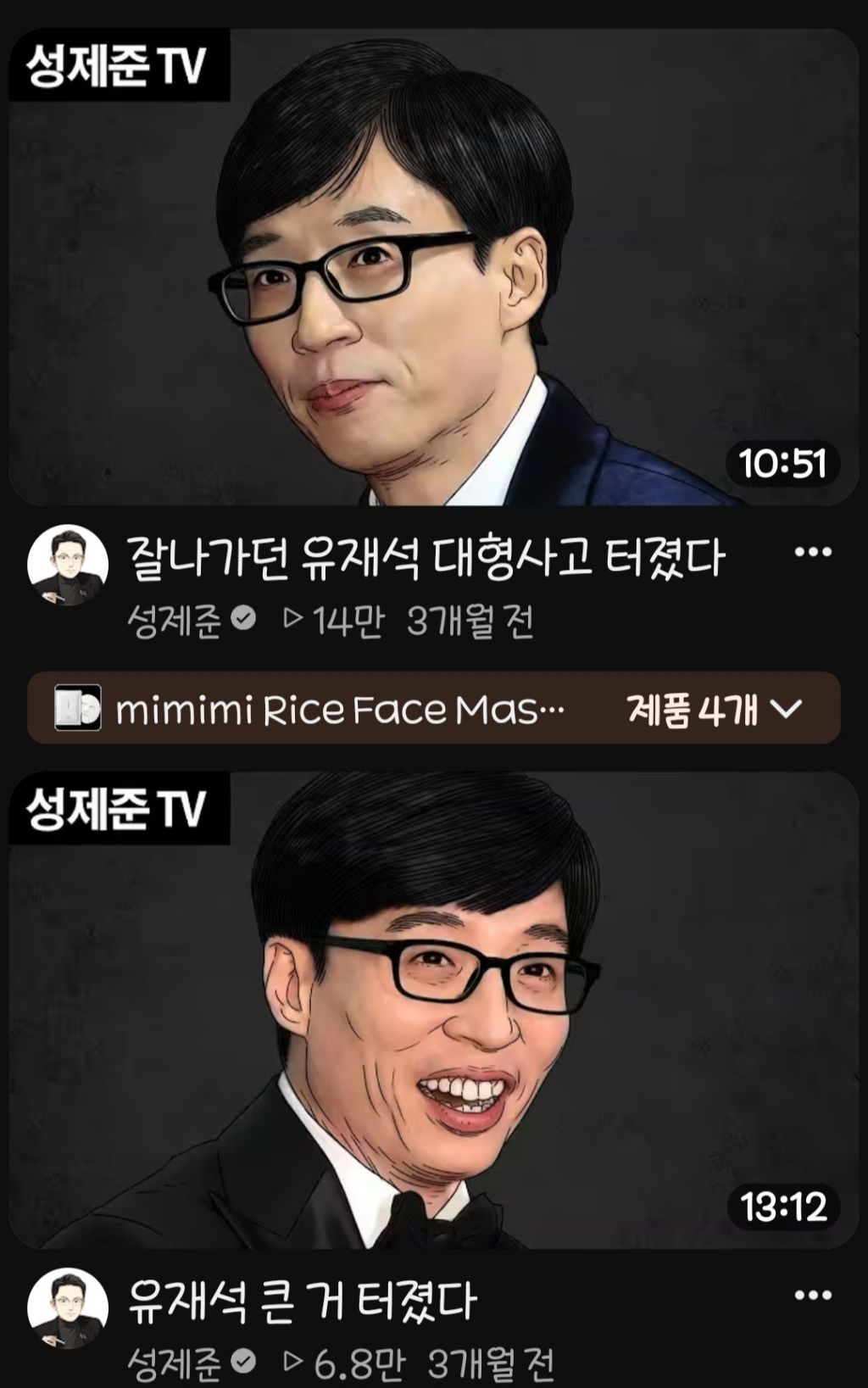The width and height of the screenshot is (868, 1388).
Task: Open video titled 유재석 큰 거 터졌다
Action: coord(303,1301)
